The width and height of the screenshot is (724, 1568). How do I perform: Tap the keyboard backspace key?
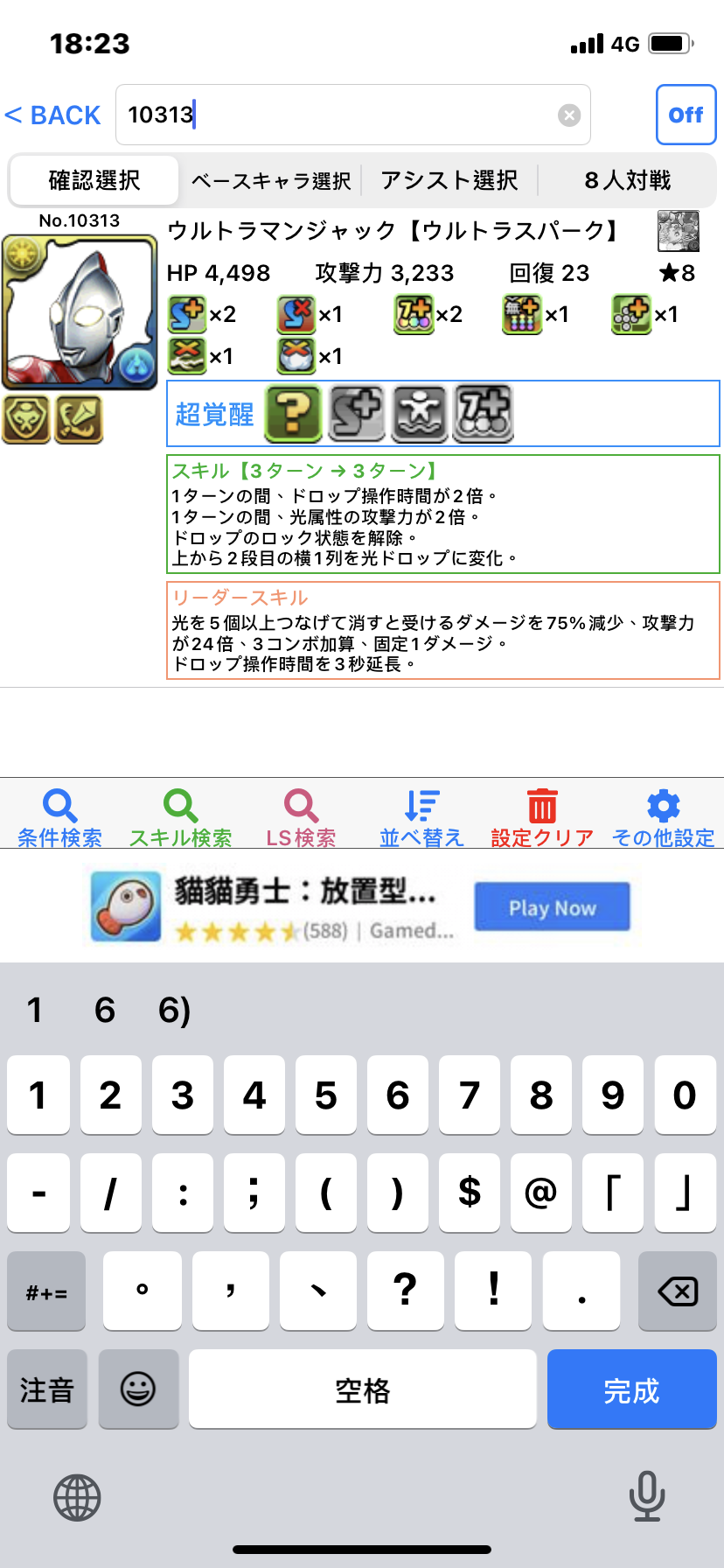pyautogui.click(x=677, y=1291)
